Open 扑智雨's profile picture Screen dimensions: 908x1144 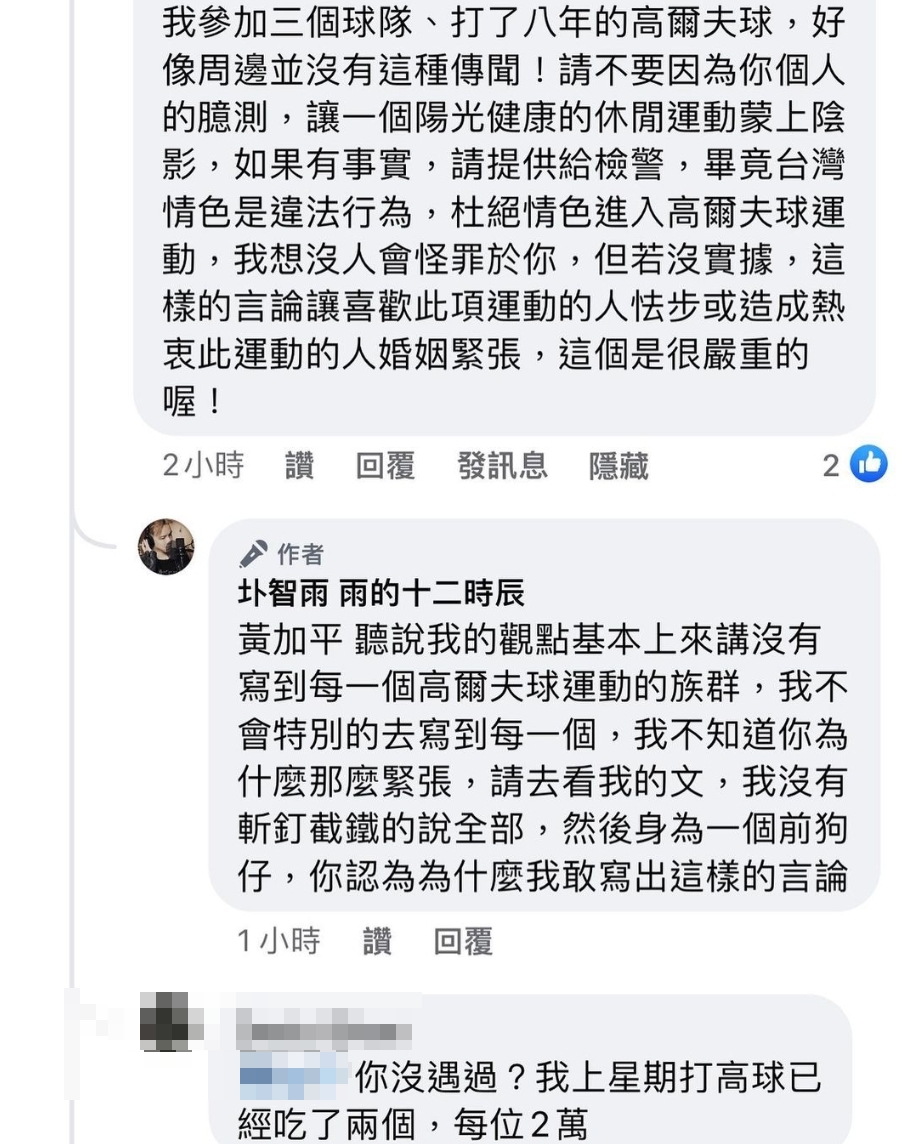[166, 547]
